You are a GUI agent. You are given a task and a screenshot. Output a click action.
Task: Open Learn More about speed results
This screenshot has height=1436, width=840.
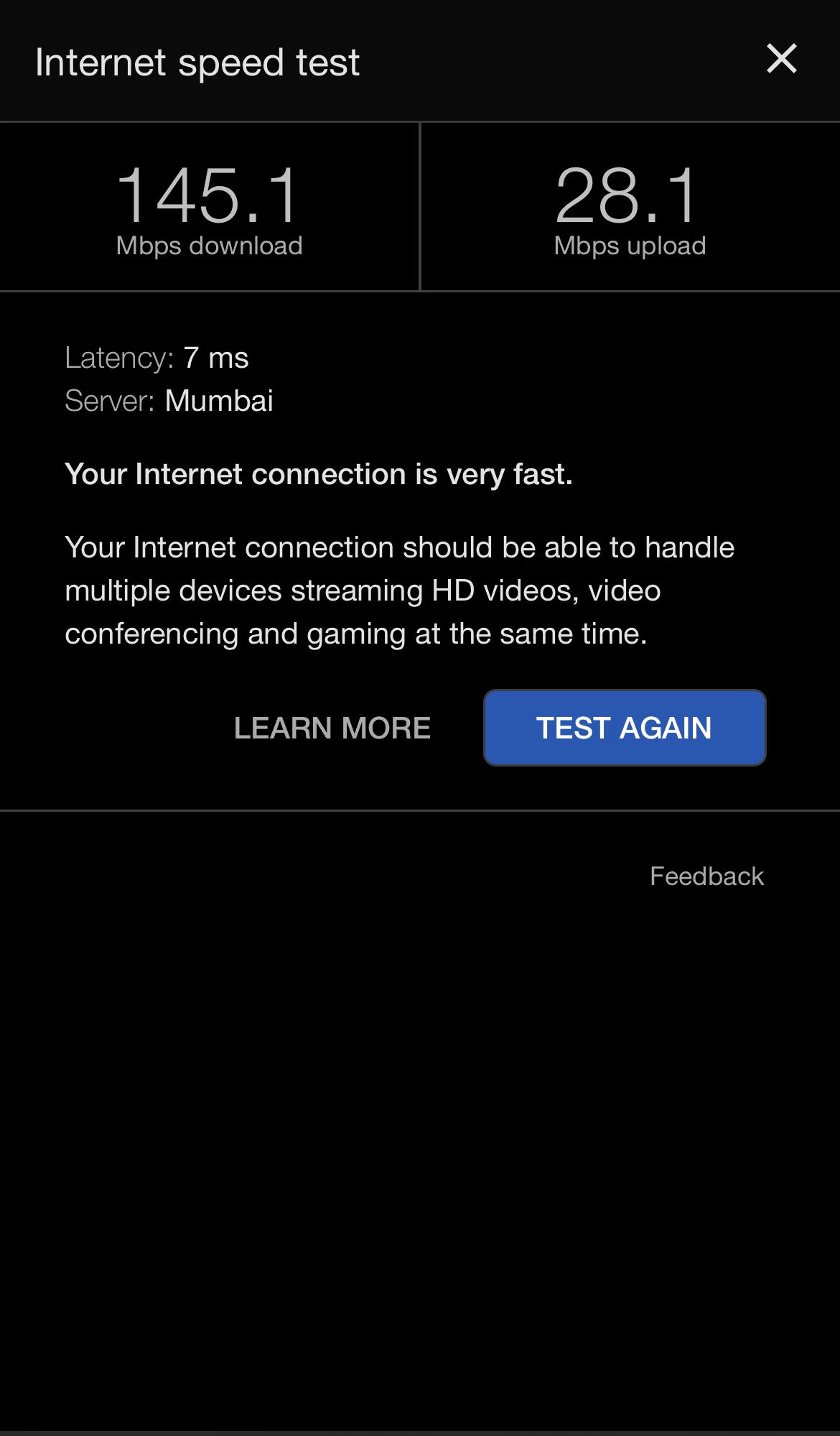332,728
